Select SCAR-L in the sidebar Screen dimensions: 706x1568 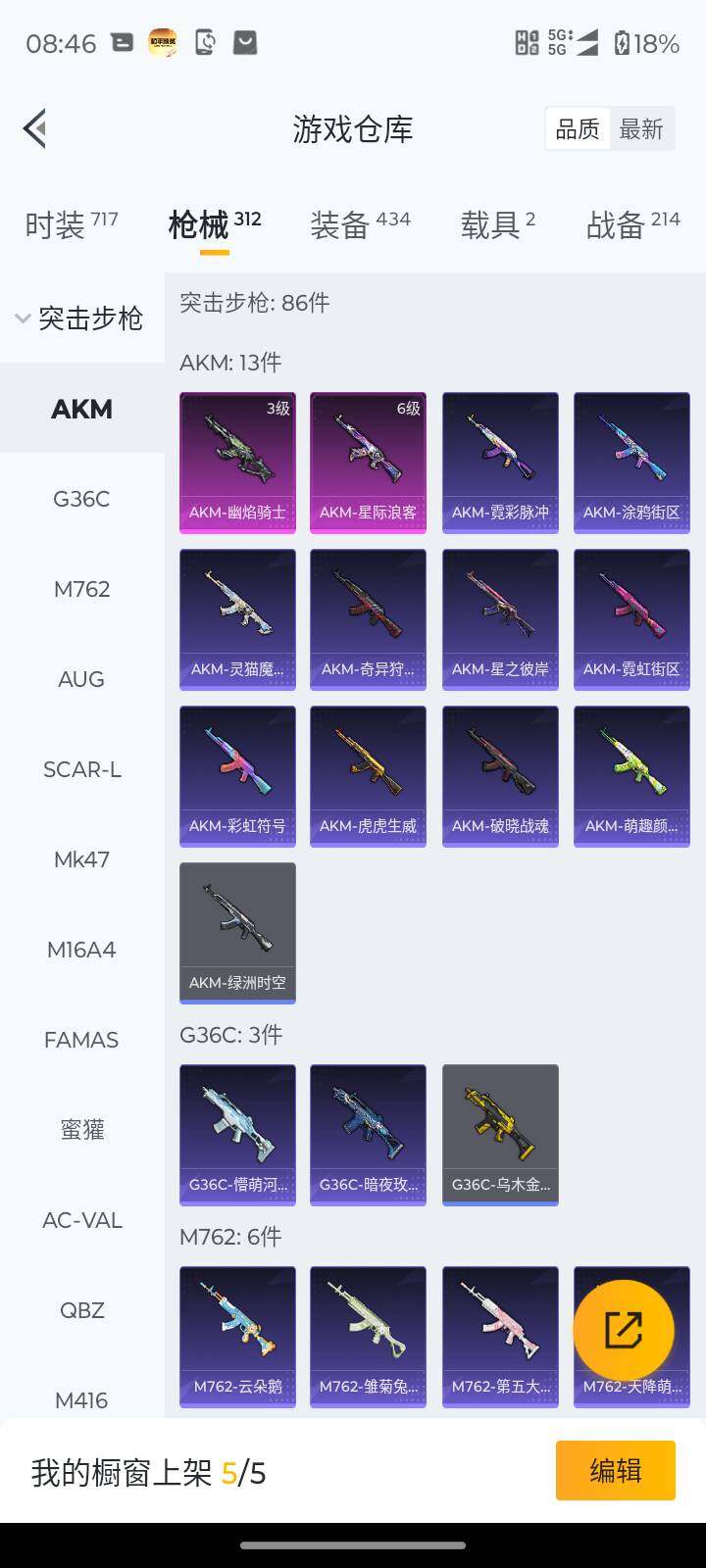click(81, 769)
